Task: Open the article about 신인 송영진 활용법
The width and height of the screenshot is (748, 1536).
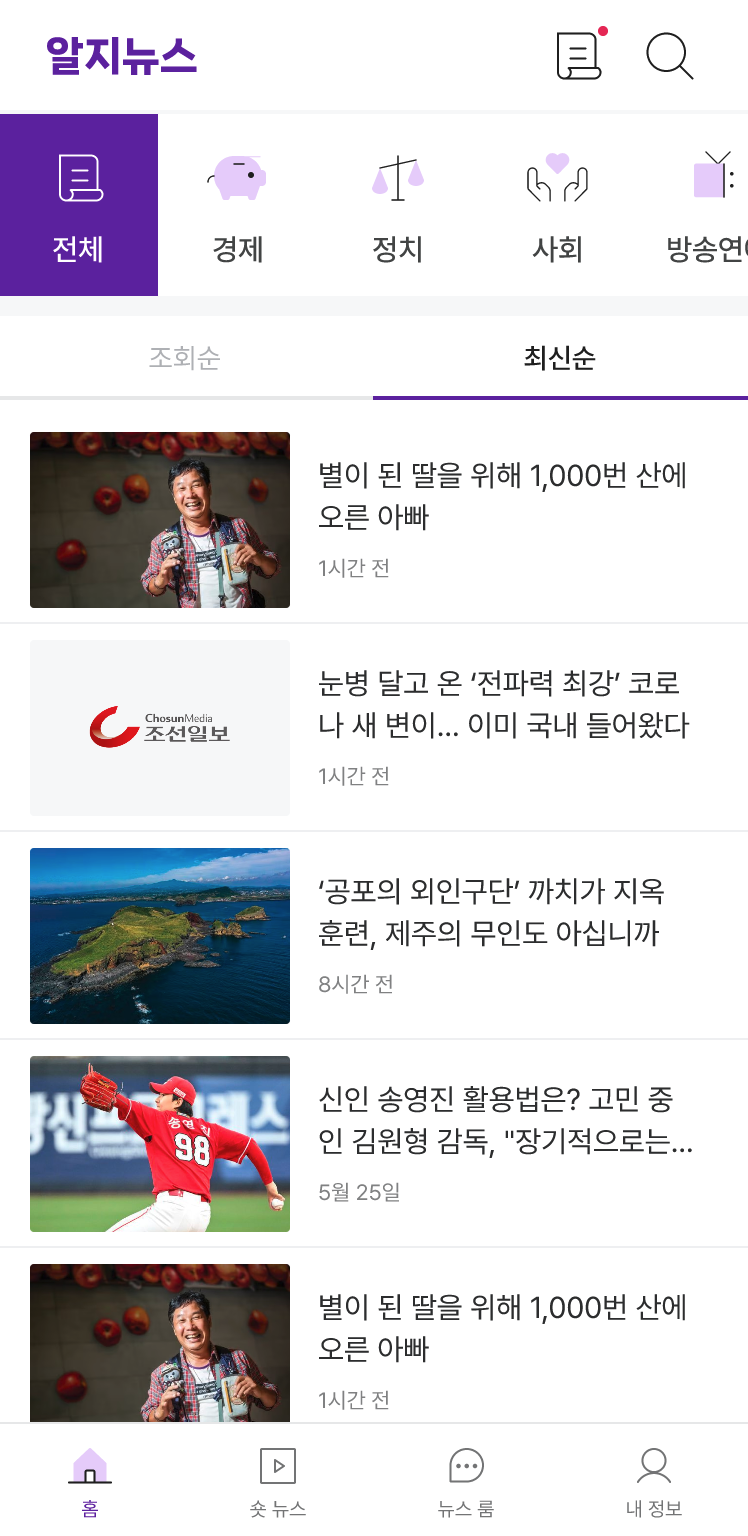Action: point(505,1121)
